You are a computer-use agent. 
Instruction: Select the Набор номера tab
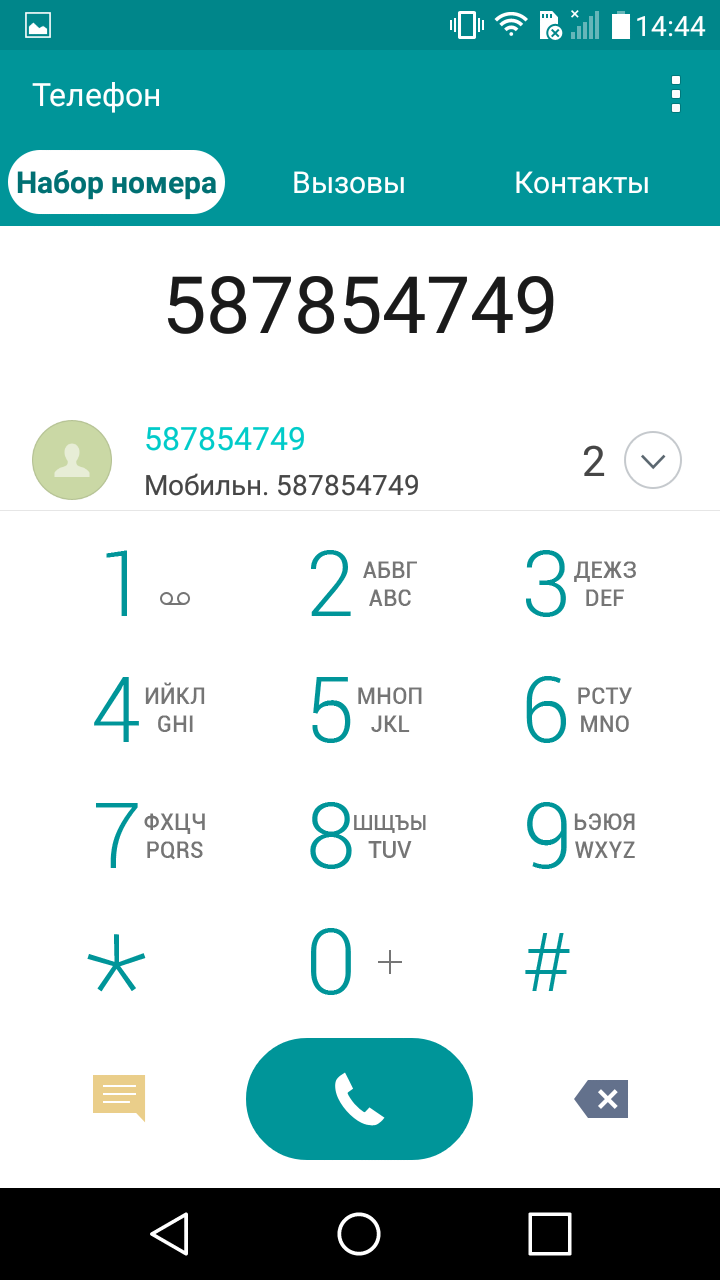tap(117, 183)
